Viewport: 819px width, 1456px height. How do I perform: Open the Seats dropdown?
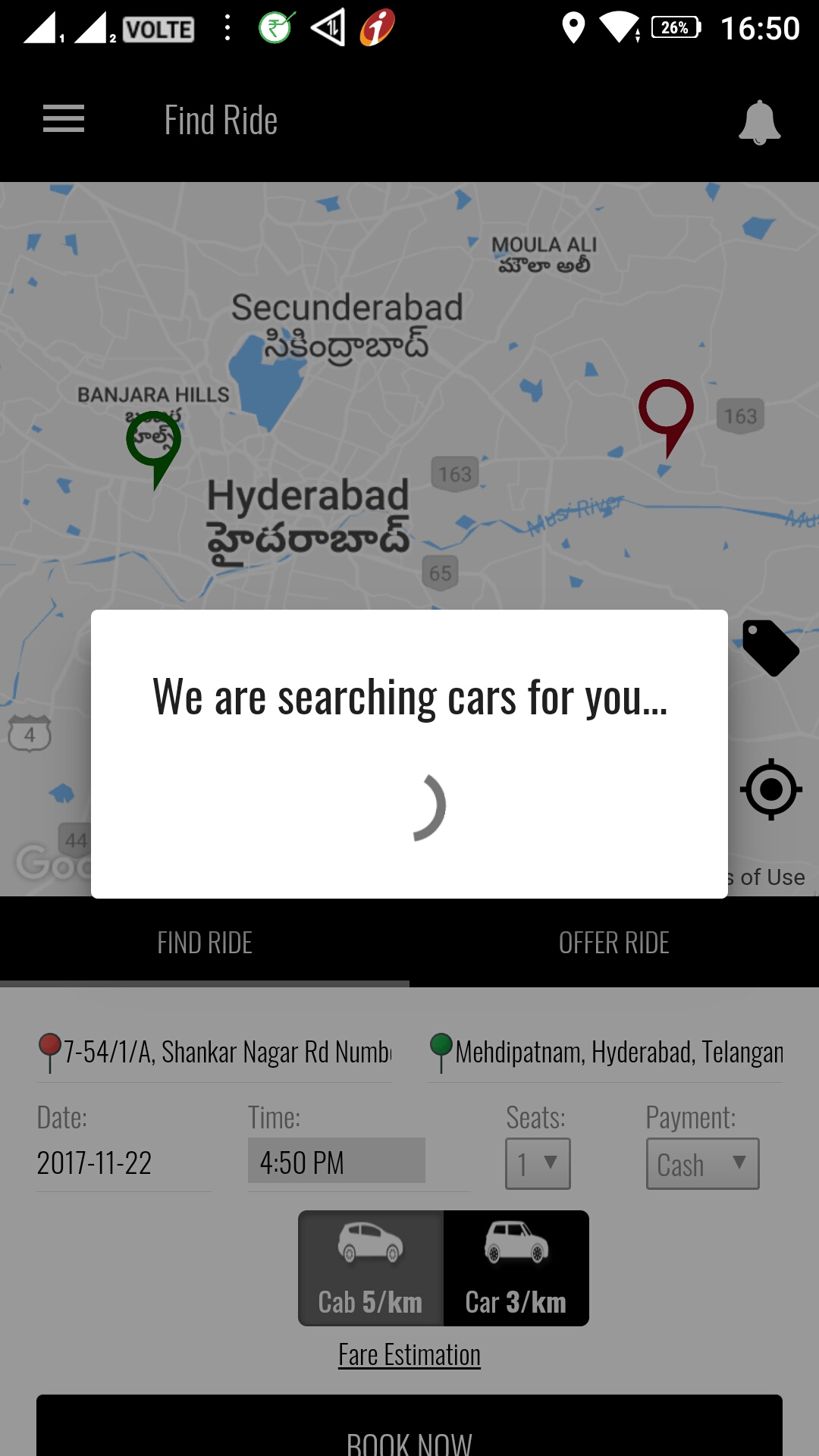[538, 1163]
